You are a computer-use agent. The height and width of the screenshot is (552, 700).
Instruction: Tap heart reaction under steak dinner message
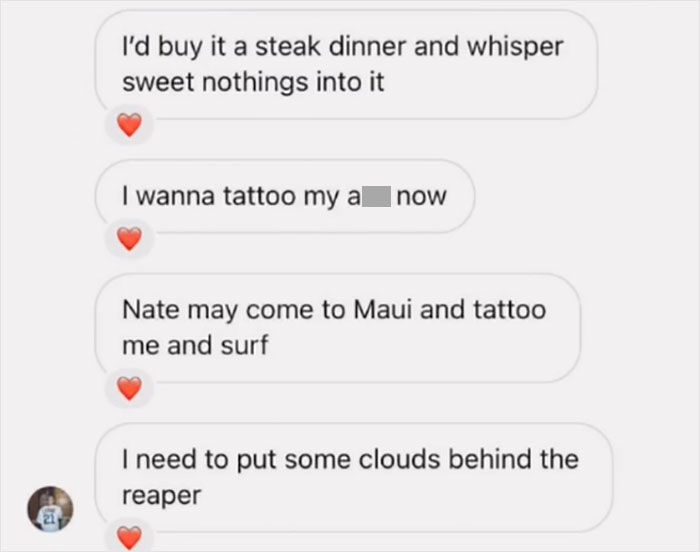click(129, 127)
